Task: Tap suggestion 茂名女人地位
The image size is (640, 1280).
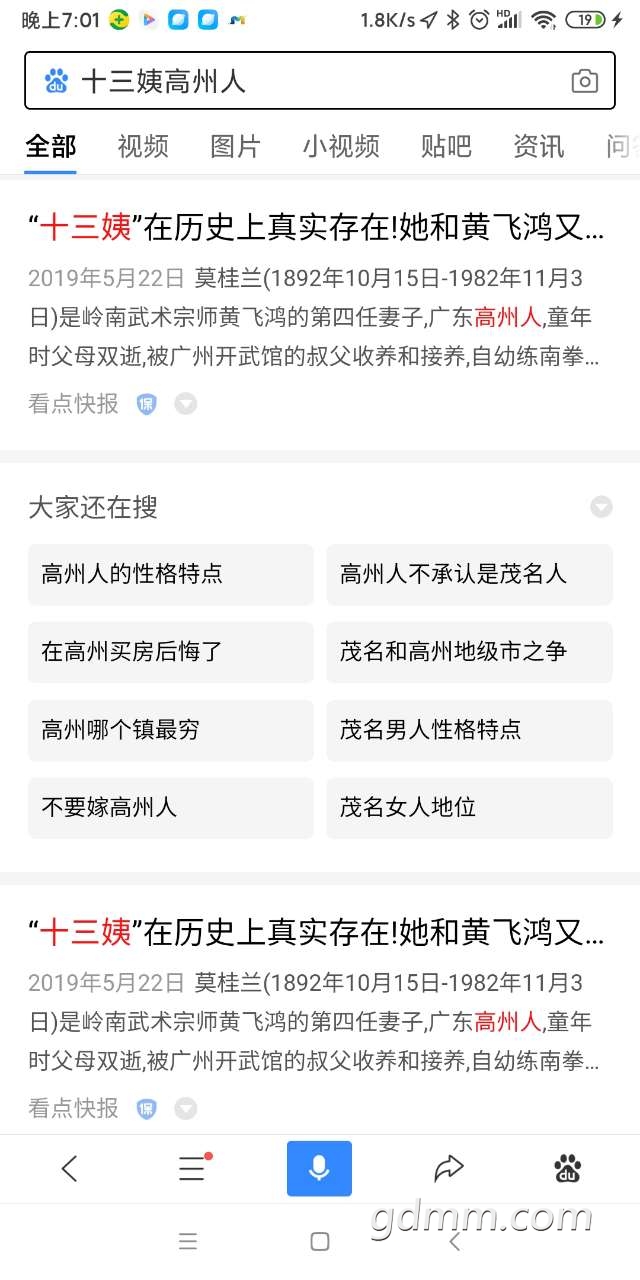Action: pos(469,808)
